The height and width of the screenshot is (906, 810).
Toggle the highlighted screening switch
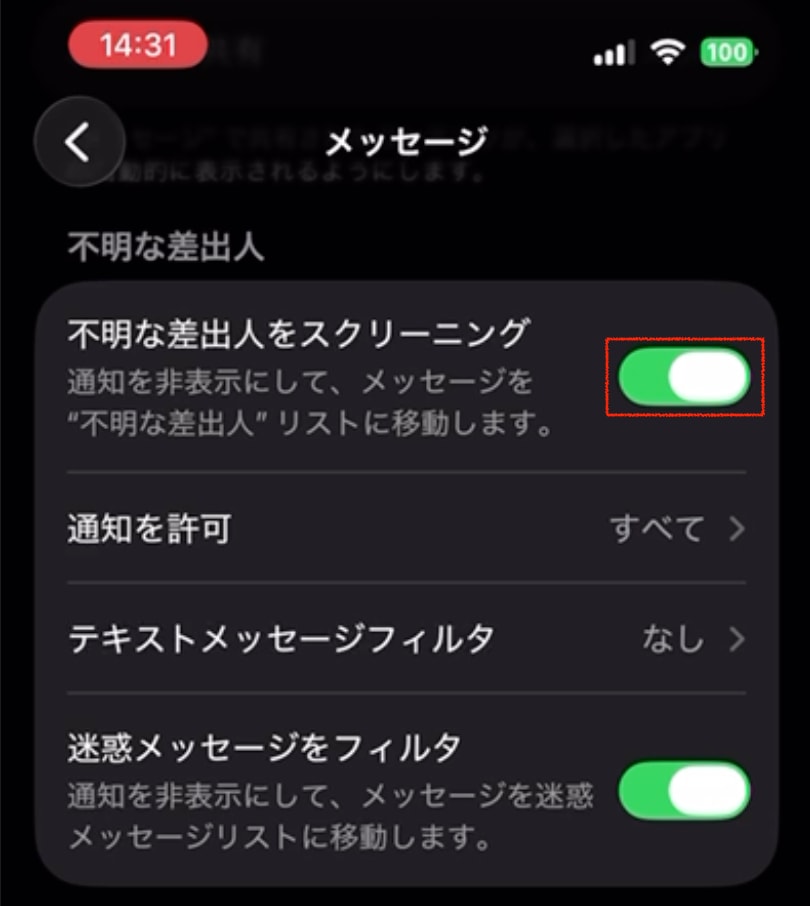tap(684, 375)
